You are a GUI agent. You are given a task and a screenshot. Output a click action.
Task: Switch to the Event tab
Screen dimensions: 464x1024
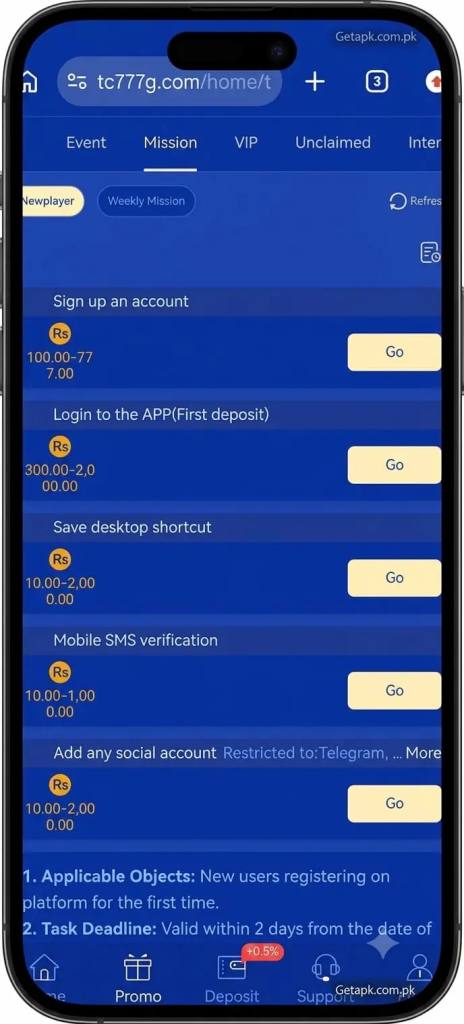86,142
